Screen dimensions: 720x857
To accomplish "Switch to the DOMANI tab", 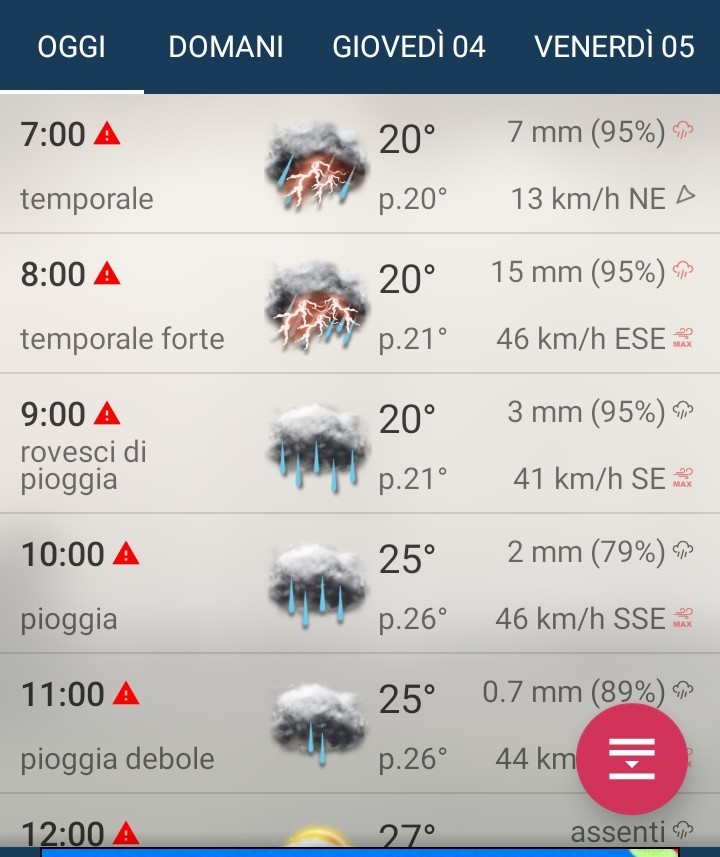I will 226,47.
